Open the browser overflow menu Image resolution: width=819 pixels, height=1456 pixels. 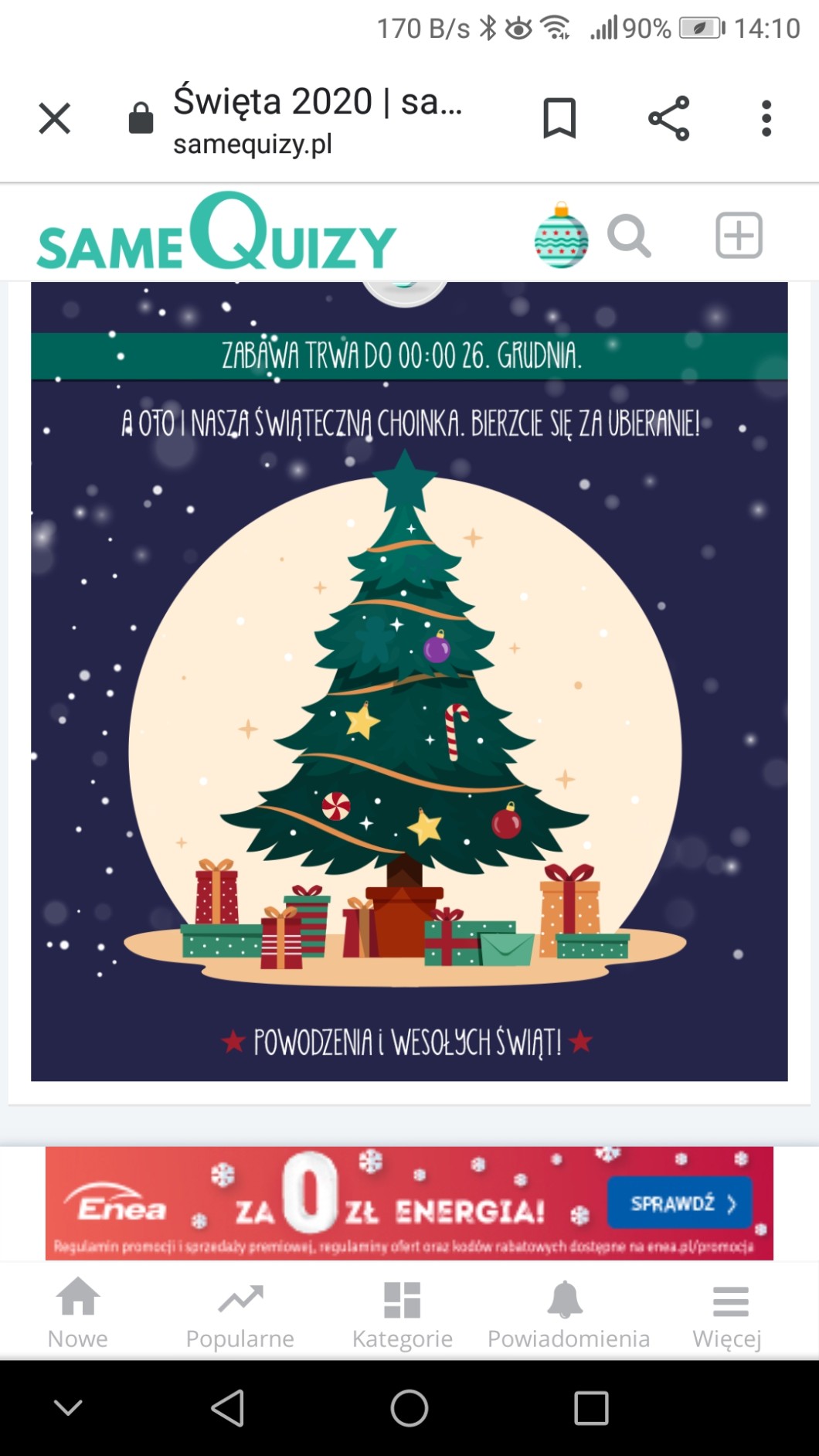click(x=766, y=119)
